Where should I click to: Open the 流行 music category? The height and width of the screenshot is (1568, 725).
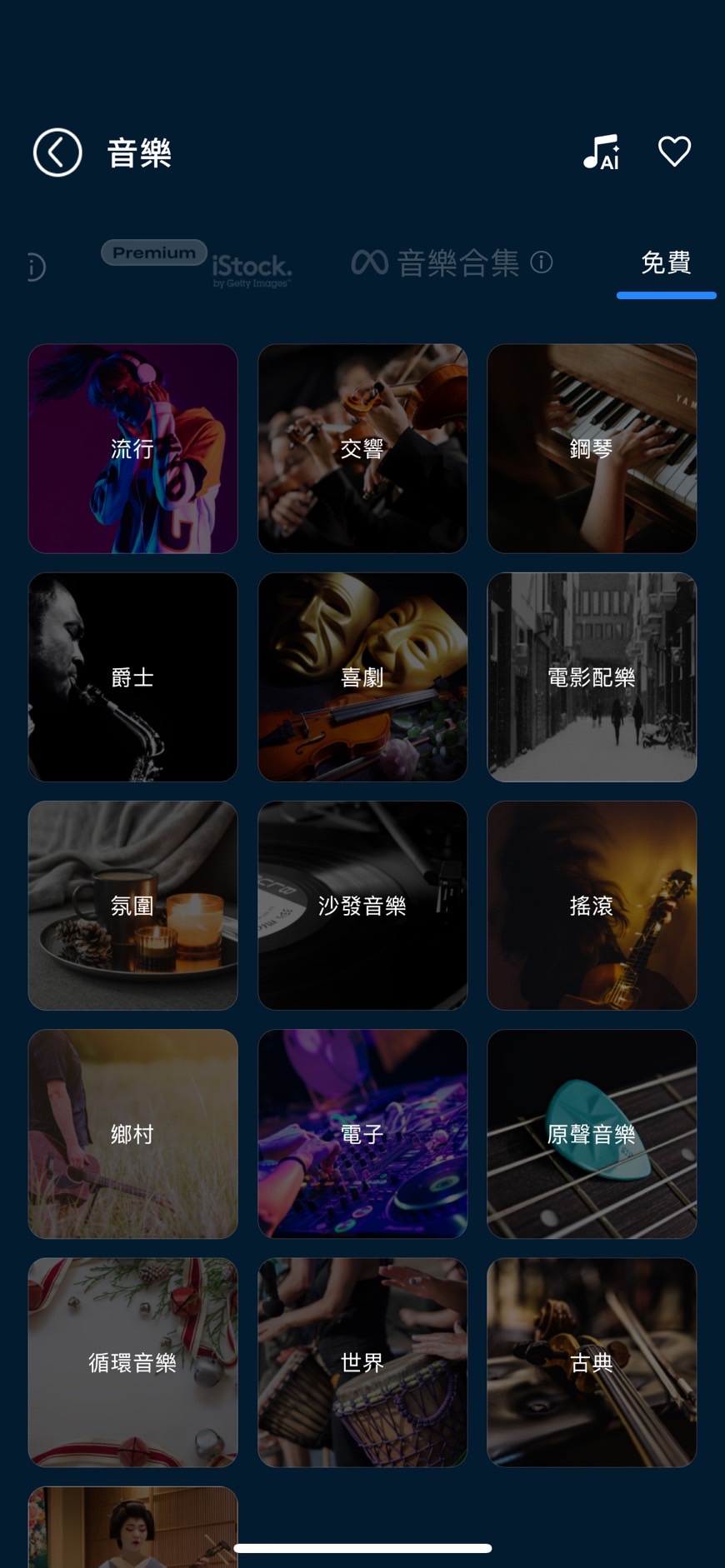pyautogui.click(x=132, y=448)
